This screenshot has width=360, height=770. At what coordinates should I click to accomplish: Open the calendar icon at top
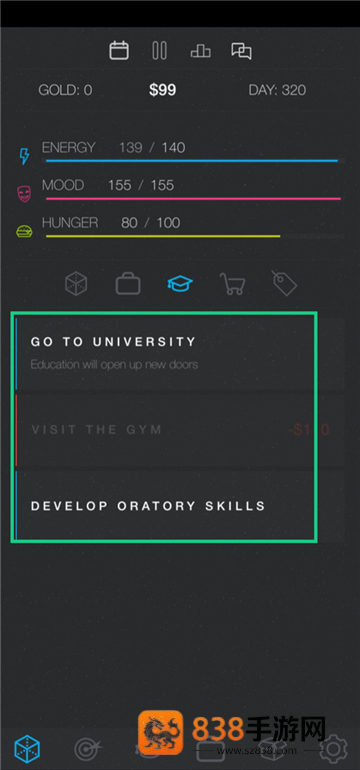tap(119, 51)
